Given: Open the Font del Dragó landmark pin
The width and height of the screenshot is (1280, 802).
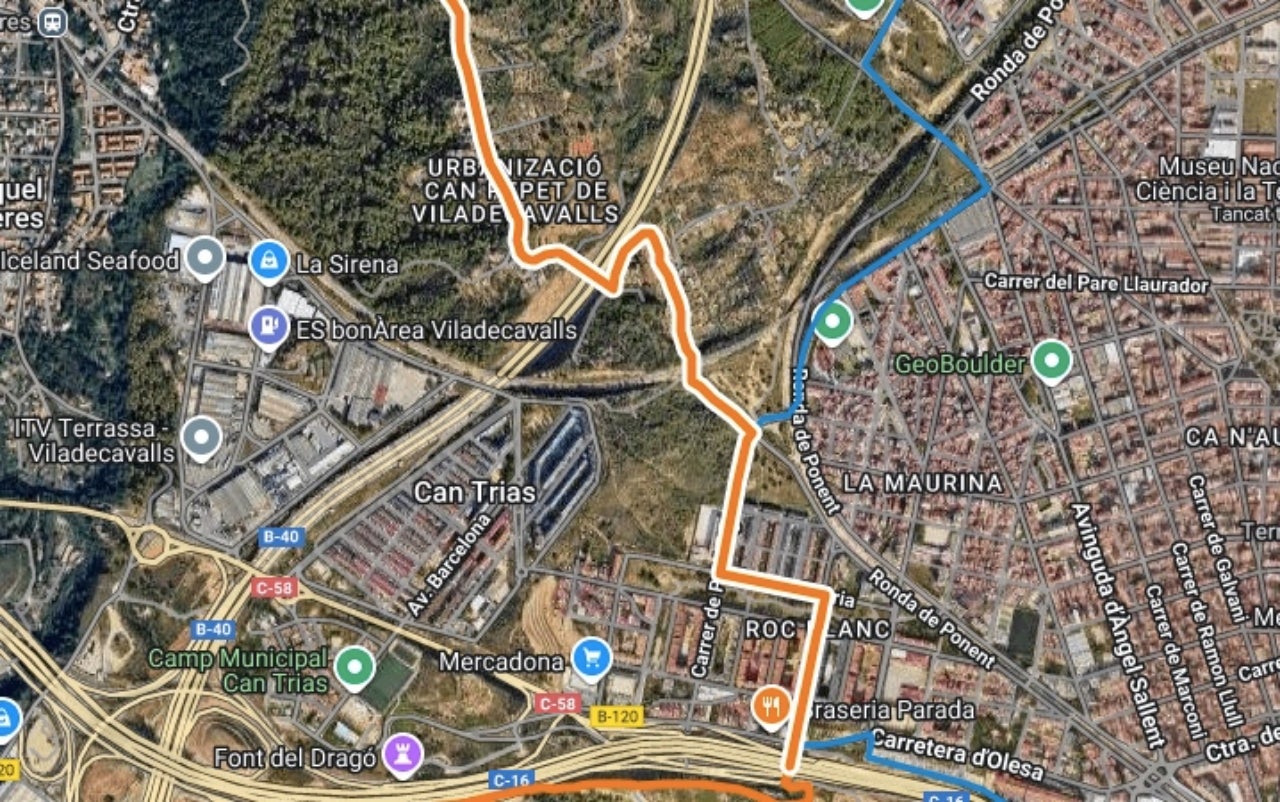Looking at the screenshot, I should pyautogui.click(x=403, y=755).
